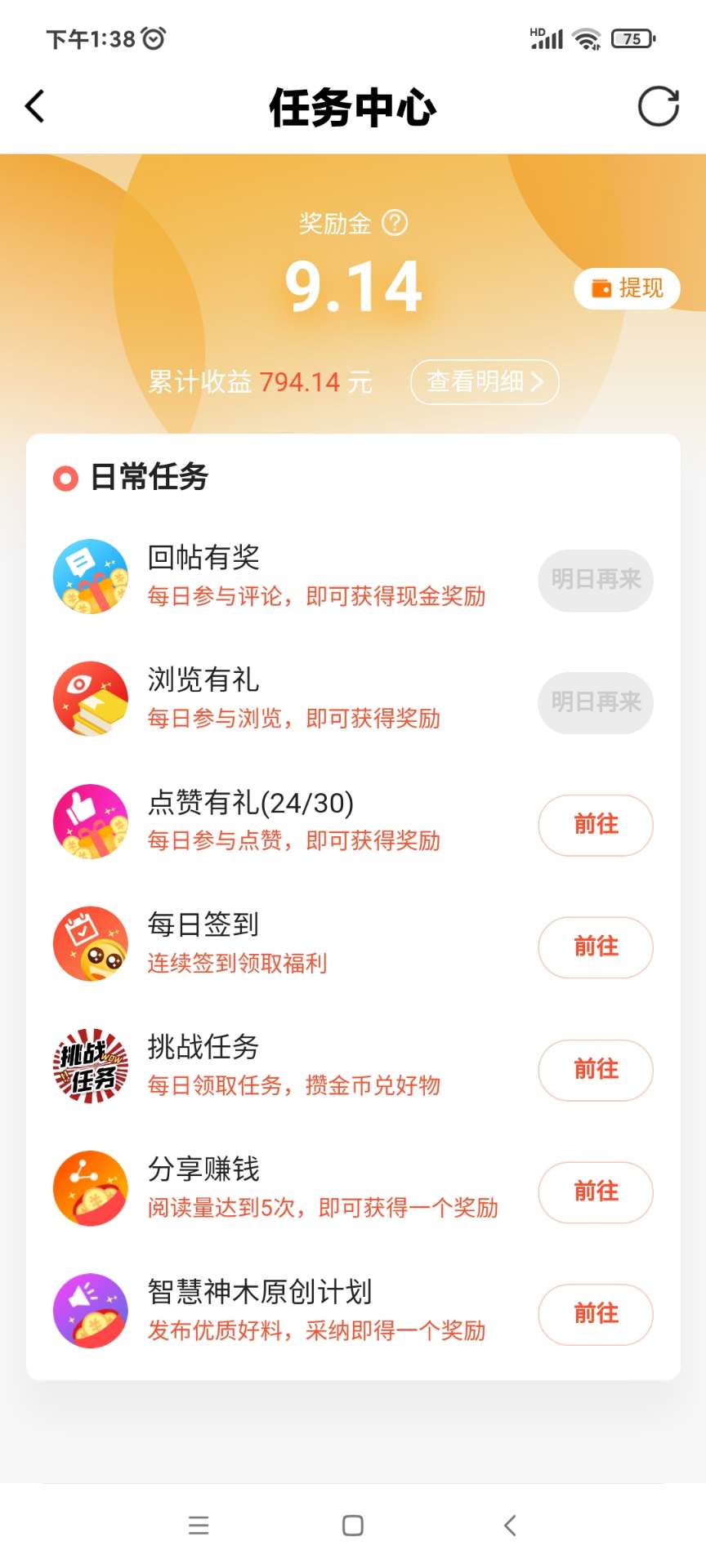Screen dimensions: 706x1568
Task: Tap the system home button
Action: click(353, 1526)
